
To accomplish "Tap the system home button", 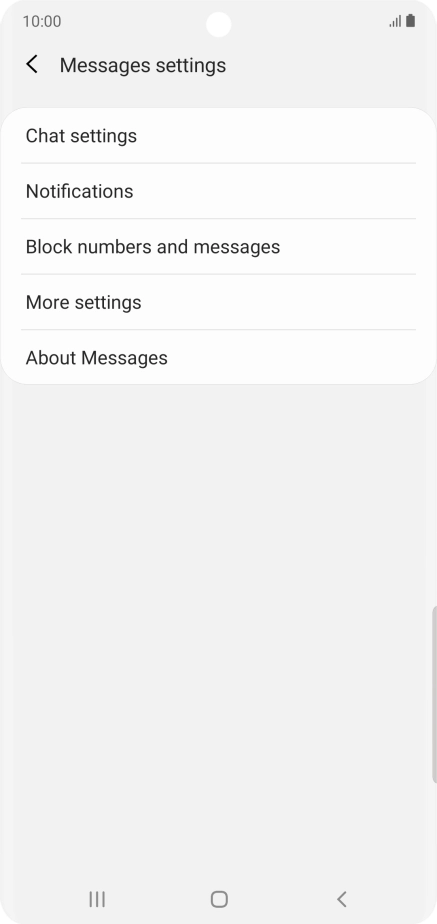I will [219, 899].
